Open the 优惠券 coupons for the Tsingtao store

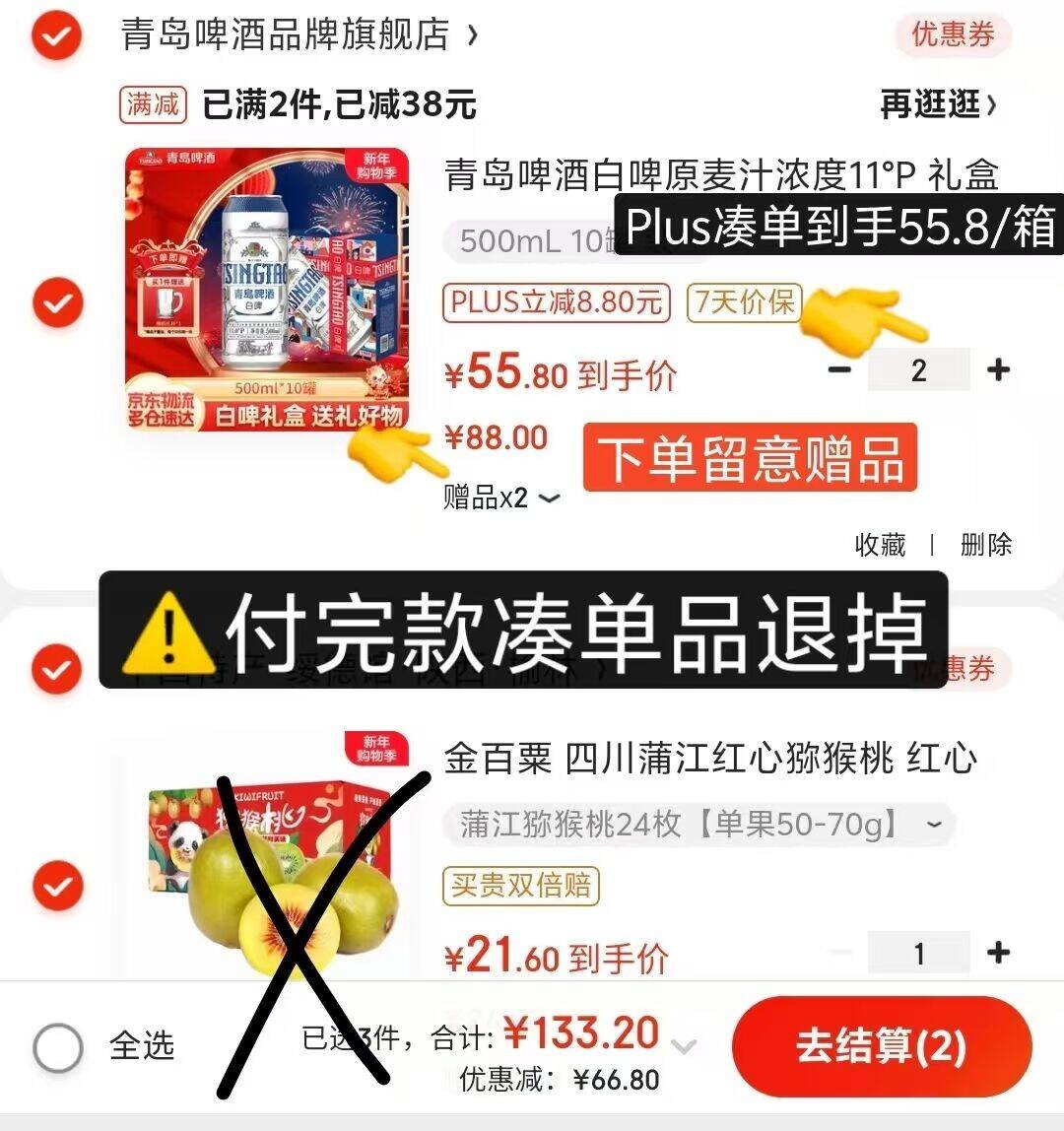click(x=952, y=35)
